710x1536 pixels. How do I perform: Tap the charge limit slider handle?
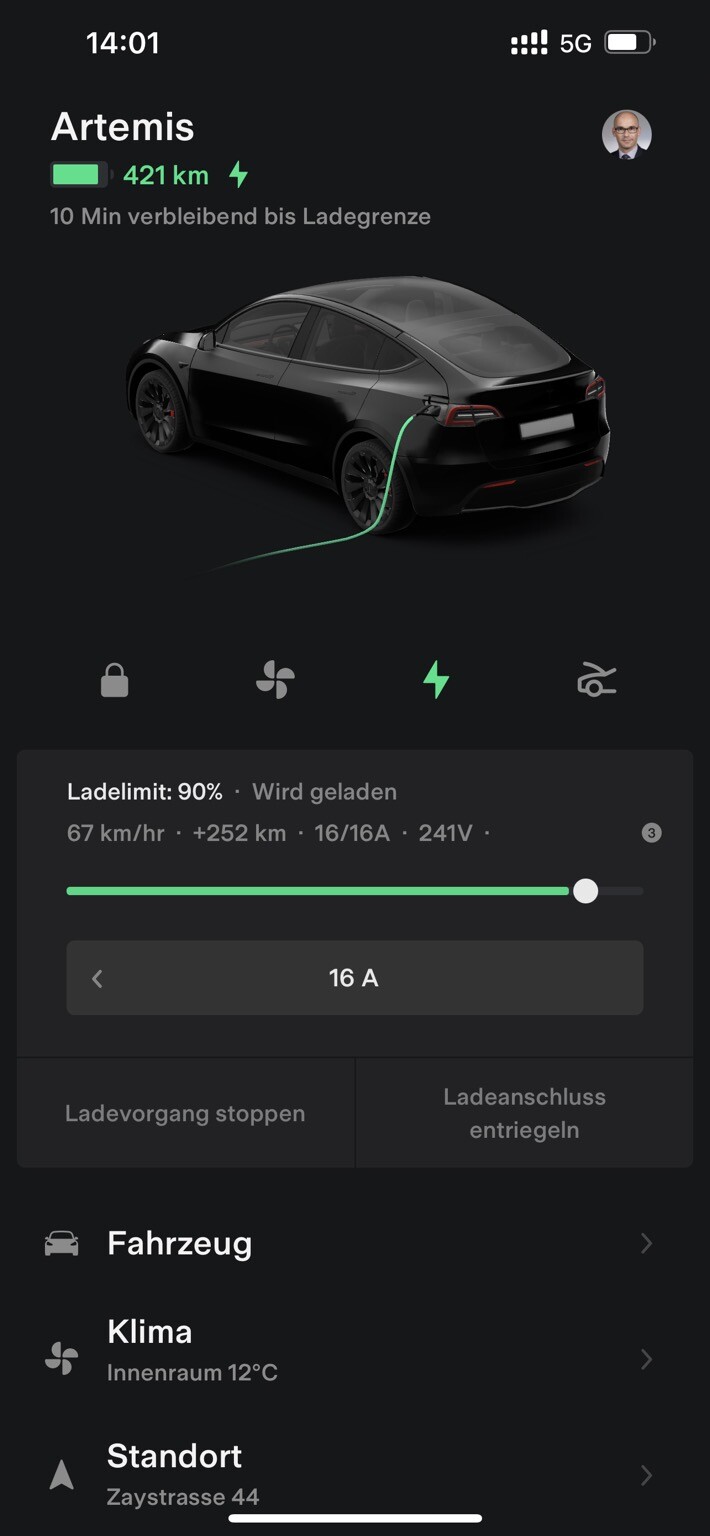point(586,891)
